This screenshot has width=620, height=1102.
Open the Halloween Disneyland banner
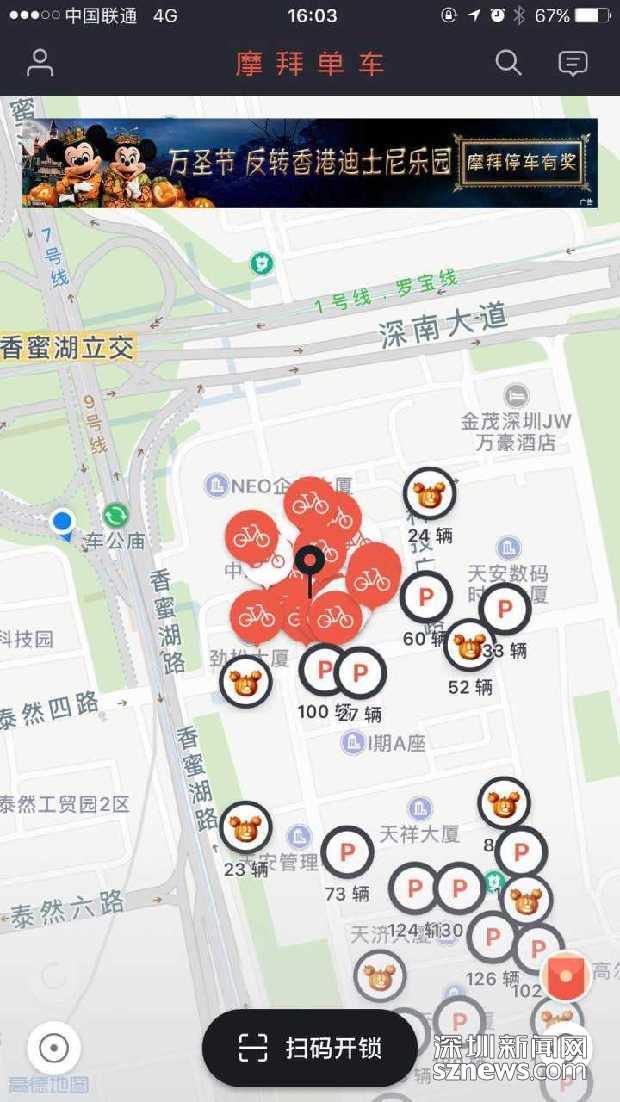[x=310, y=163]
